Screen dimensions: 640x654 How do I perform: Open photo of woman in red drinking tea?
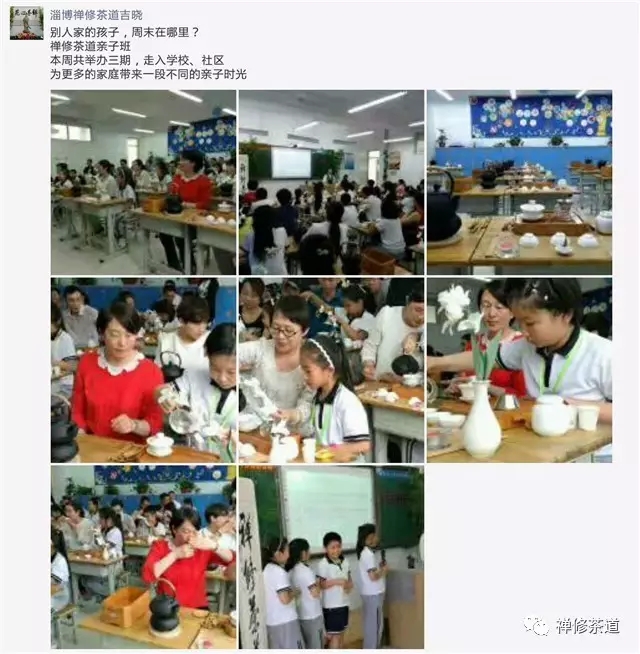tap(143, 557)
